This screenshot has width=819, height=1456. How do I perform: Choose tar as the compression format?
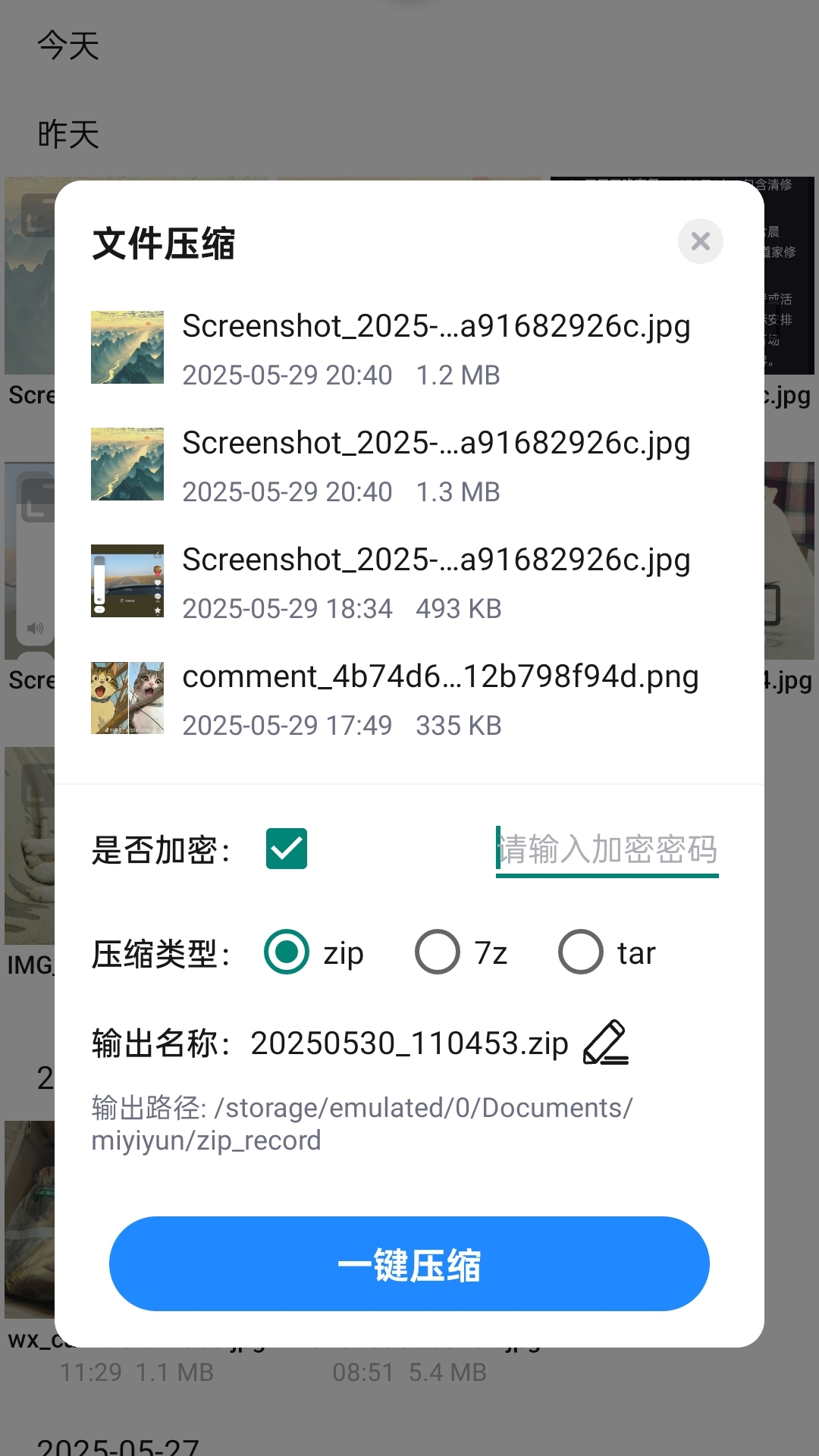pyautogui.click(x=581, y=952)
